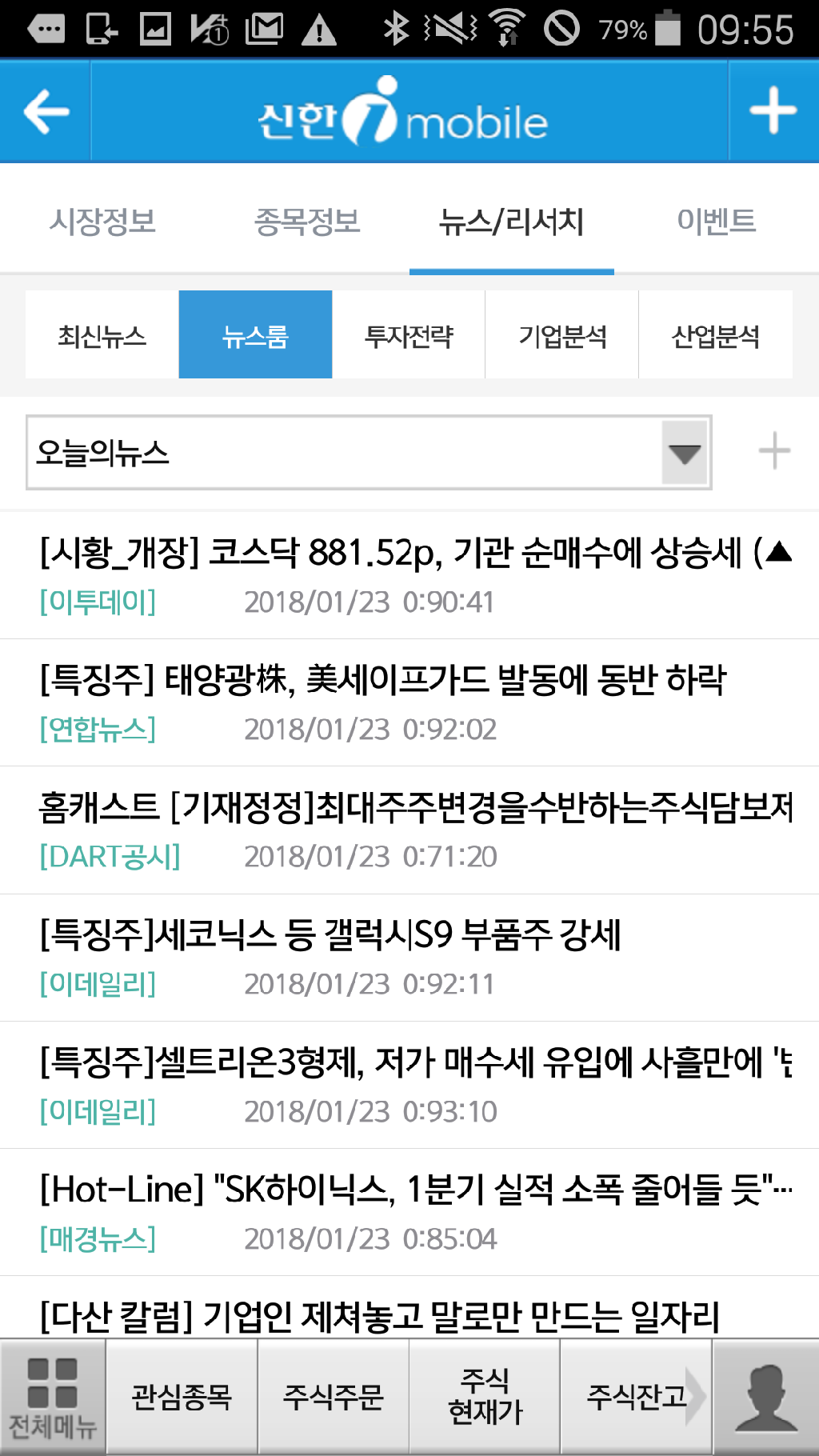Screen dimensions: 819x1456
Task: Tap the plus icon in the blue header
Action: pos(773,111)
